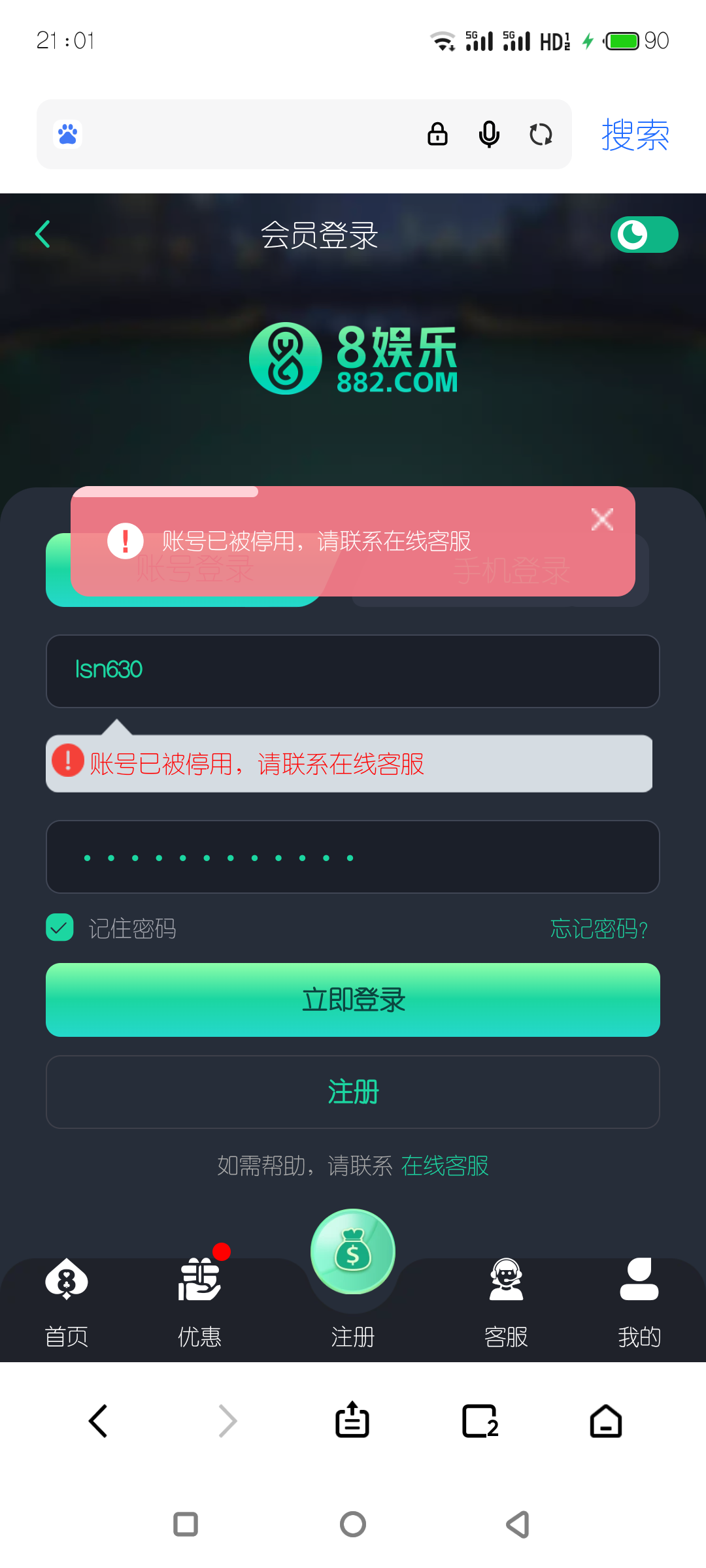Tap the 注册 register button

[352, 1092]
